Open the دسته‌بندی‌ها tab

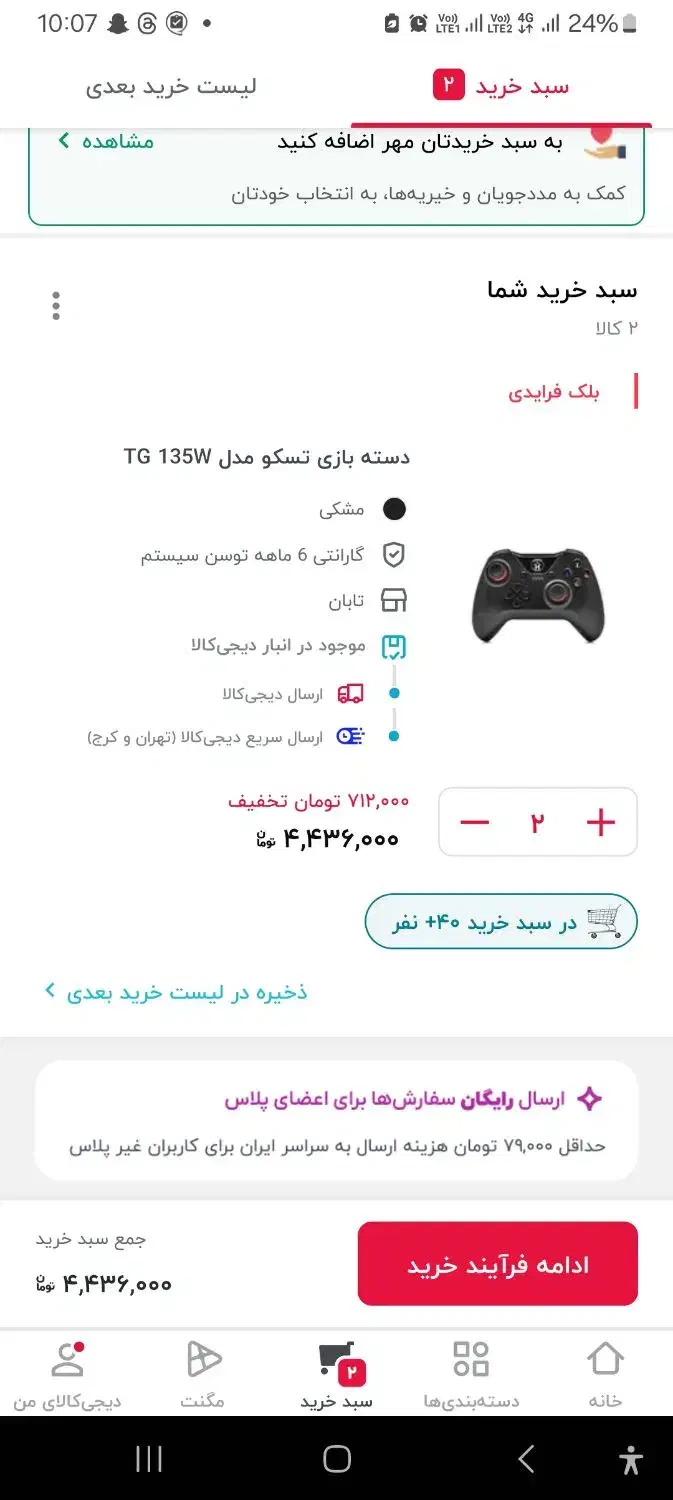coord(471,1375)
